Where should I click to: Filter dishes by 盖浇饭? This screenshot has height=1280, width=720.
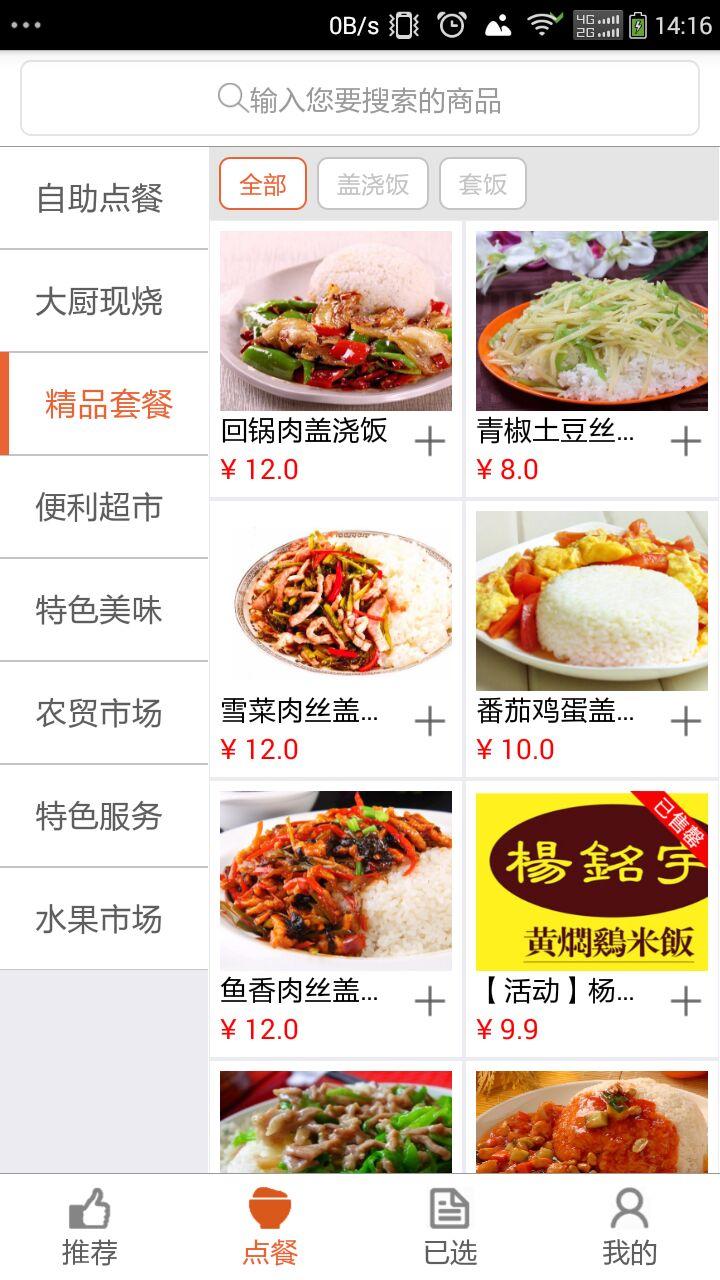tap(373, 184)
